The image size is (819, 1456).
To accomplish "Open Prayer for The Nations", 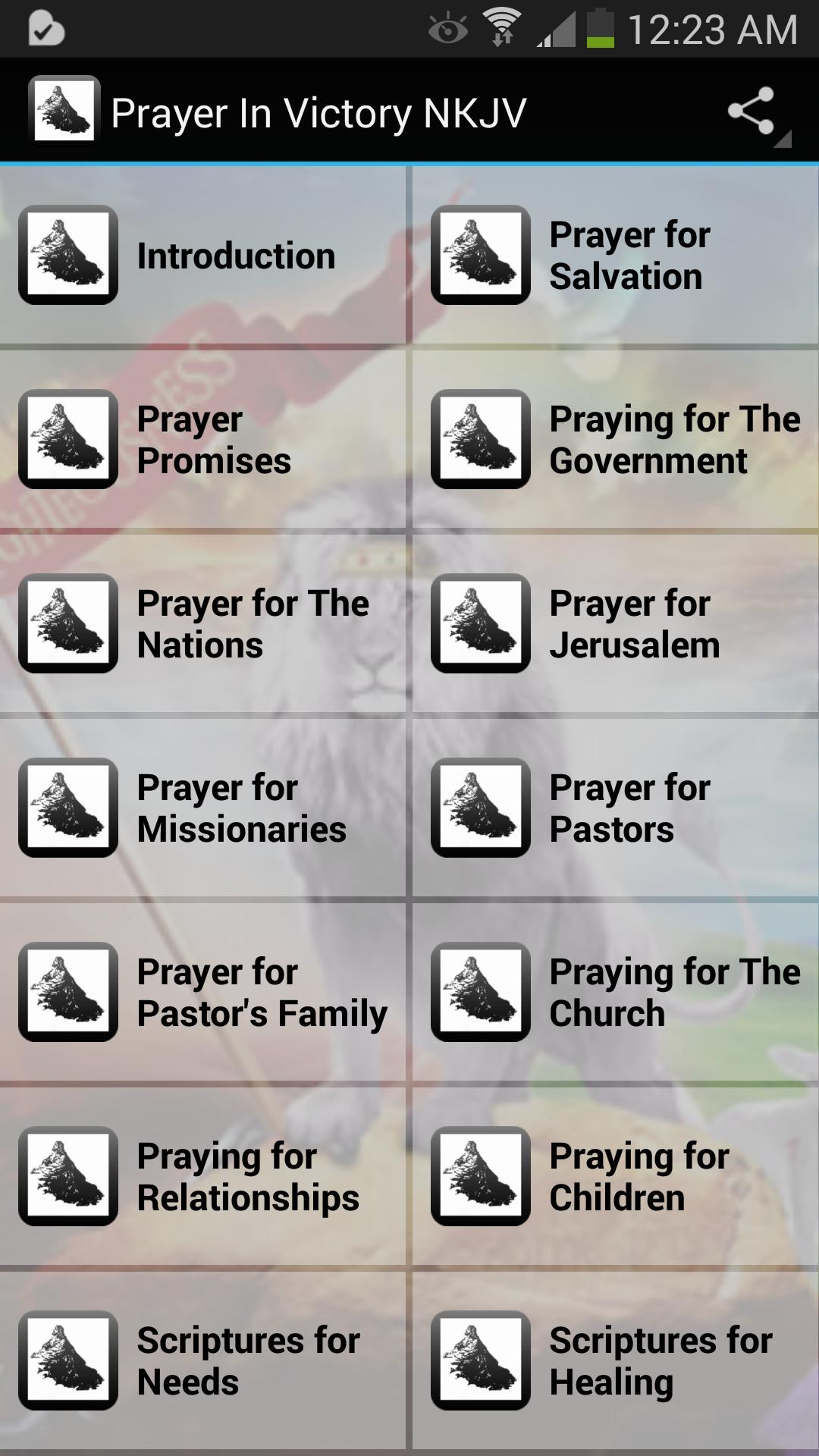I will 205,624.
